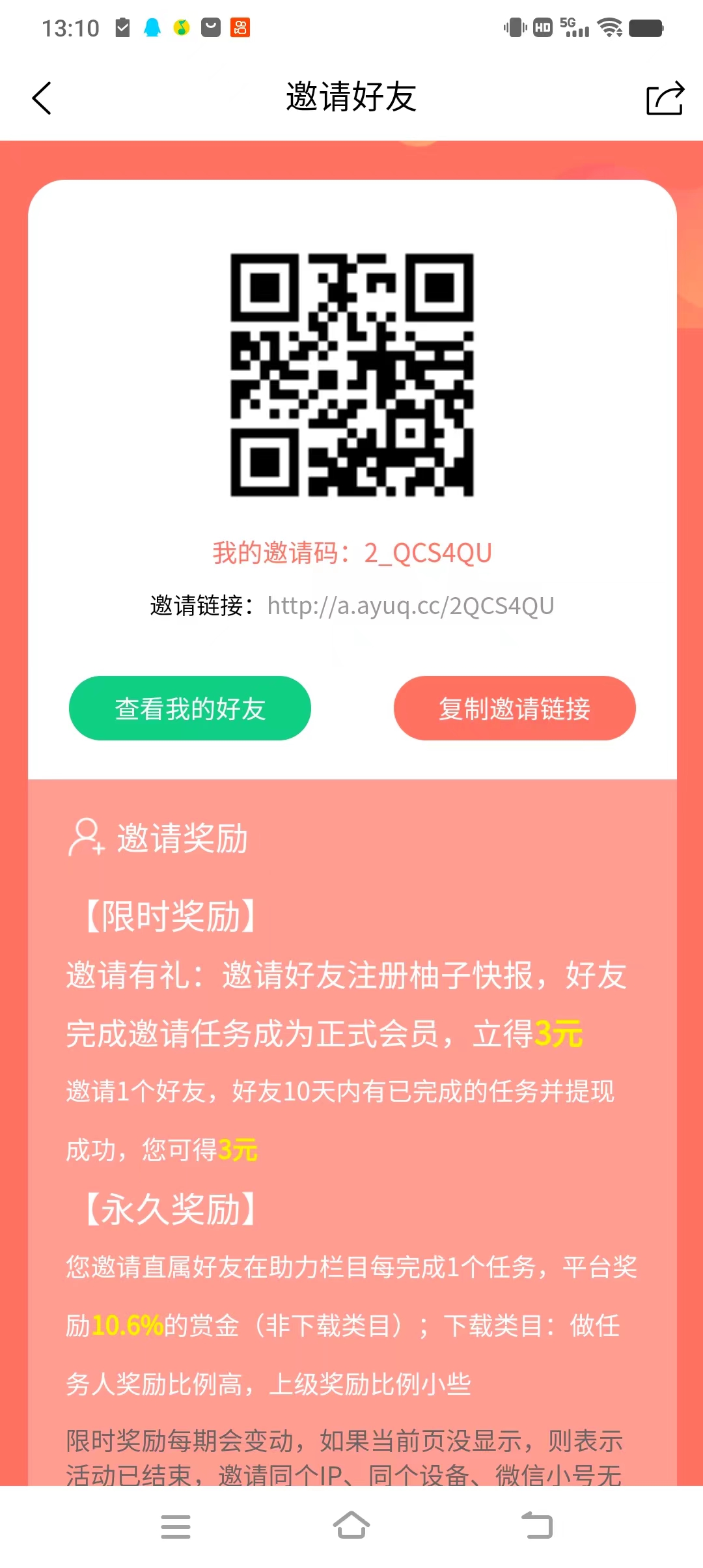
Task: Open the share icon in the top bar
Action: tap(665, 98)
